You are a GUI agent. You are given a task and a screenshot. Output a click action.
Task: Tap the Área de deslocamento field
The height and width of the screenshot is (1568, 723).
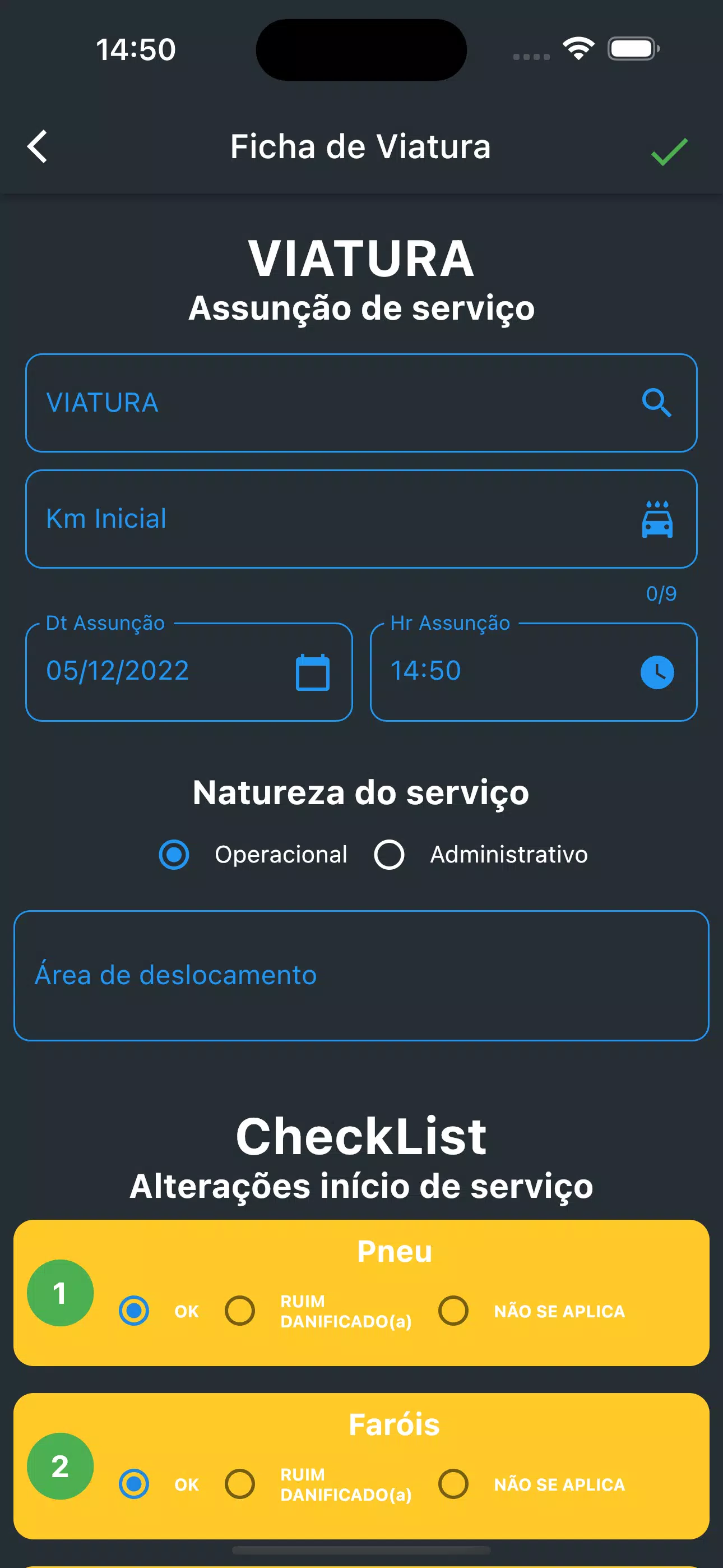[x=361, y=976]
